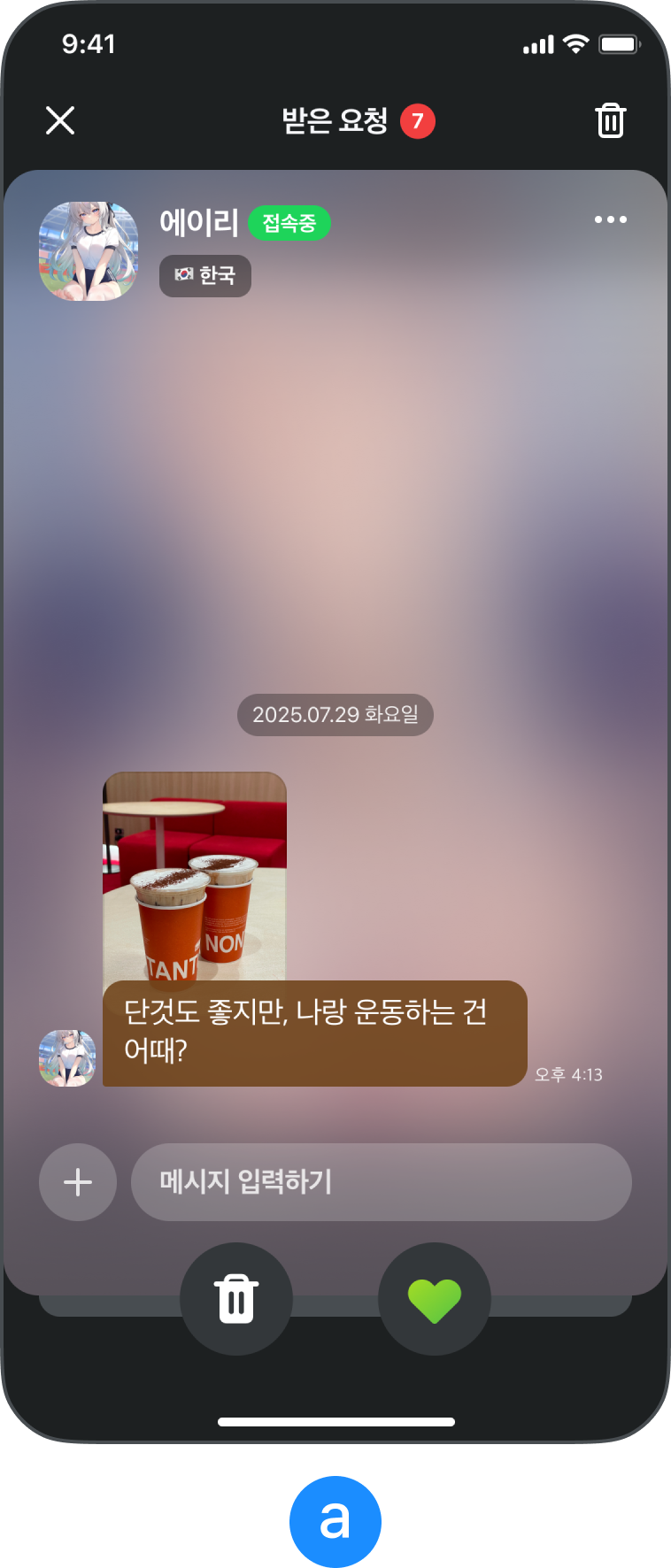This screenshot has width=671, height=1568.
Task: Tap the trash icon in the top bar
Action: tap(610, 120)
